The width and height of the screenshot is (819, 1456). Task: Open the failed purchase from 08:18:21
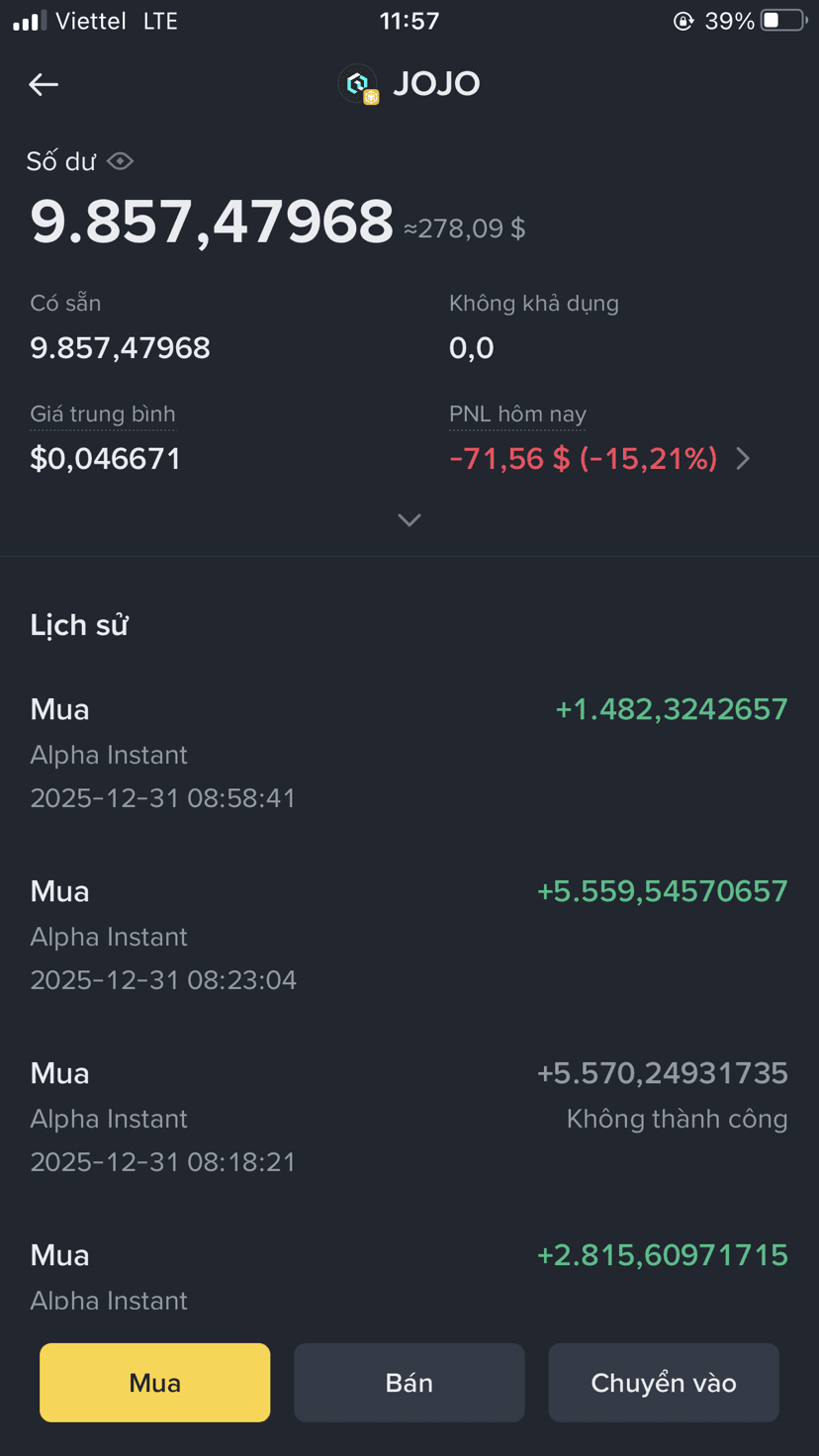point(409,1117)
